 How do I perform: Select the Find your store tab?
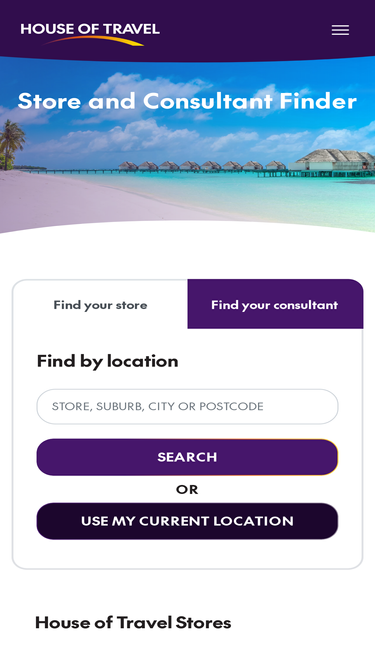(100, 305)
